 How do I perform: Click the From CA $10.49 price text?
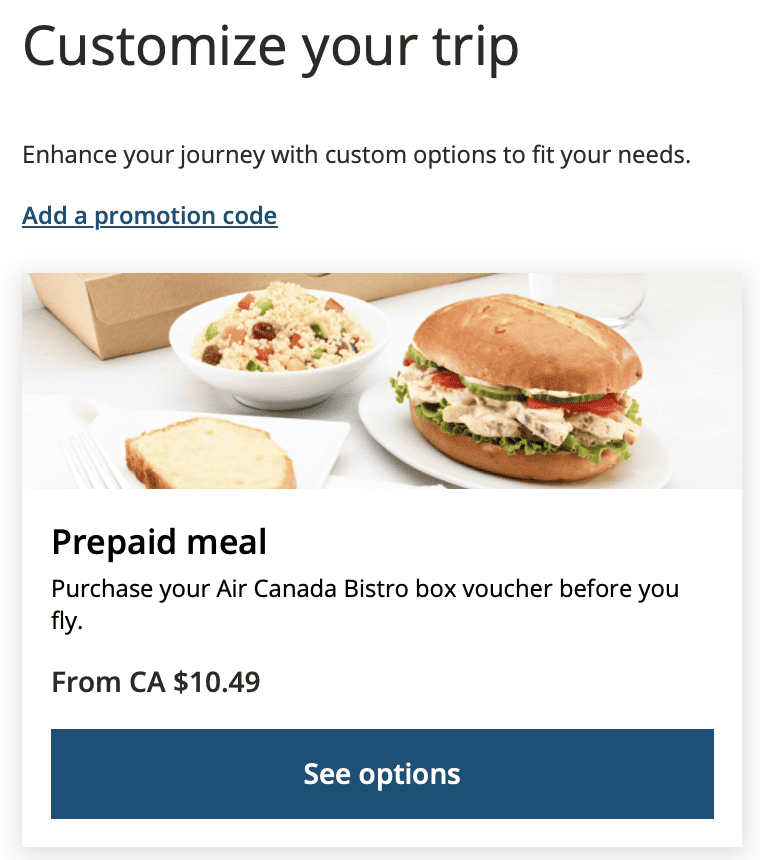(155, 682)
